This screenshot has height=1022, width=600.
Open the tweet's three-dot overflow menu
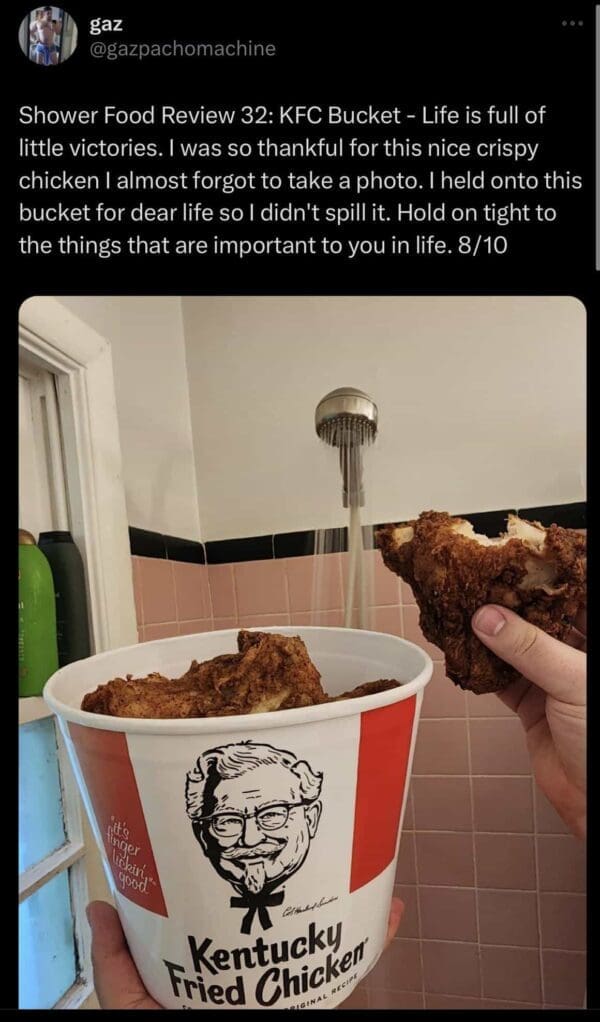569,23
